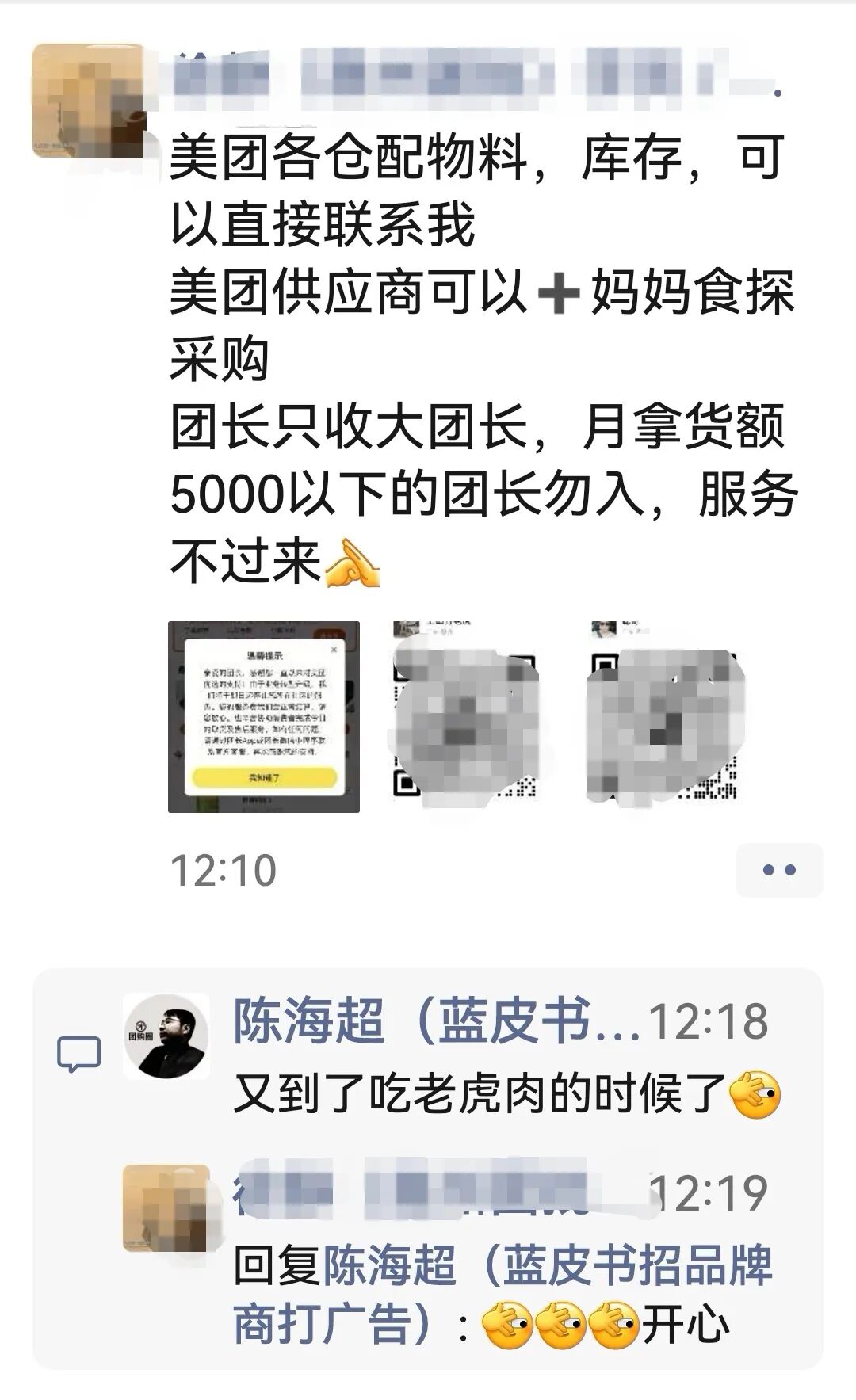Open 陈海超's profile avatar

(166, 1036)
